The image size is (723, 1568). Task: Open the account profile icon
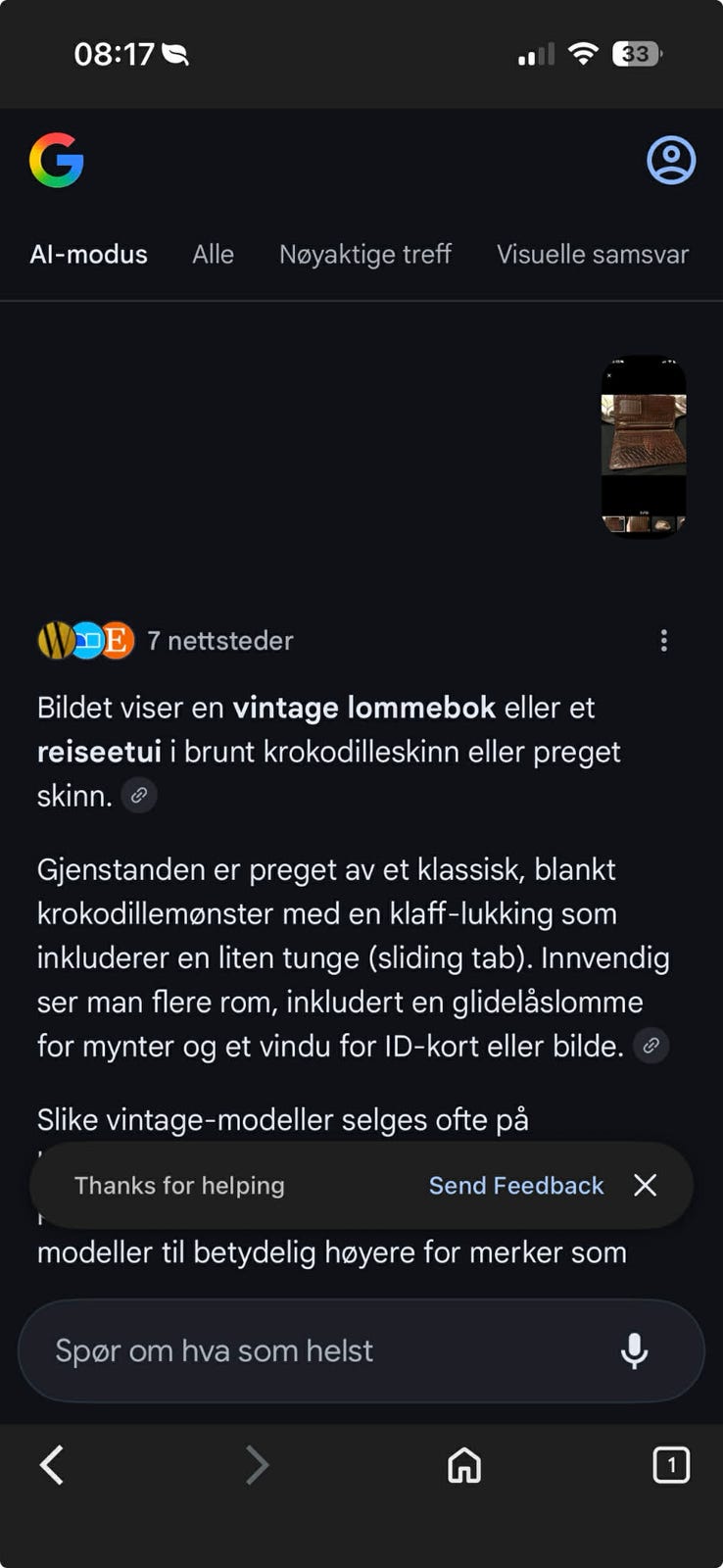point(671,160)
